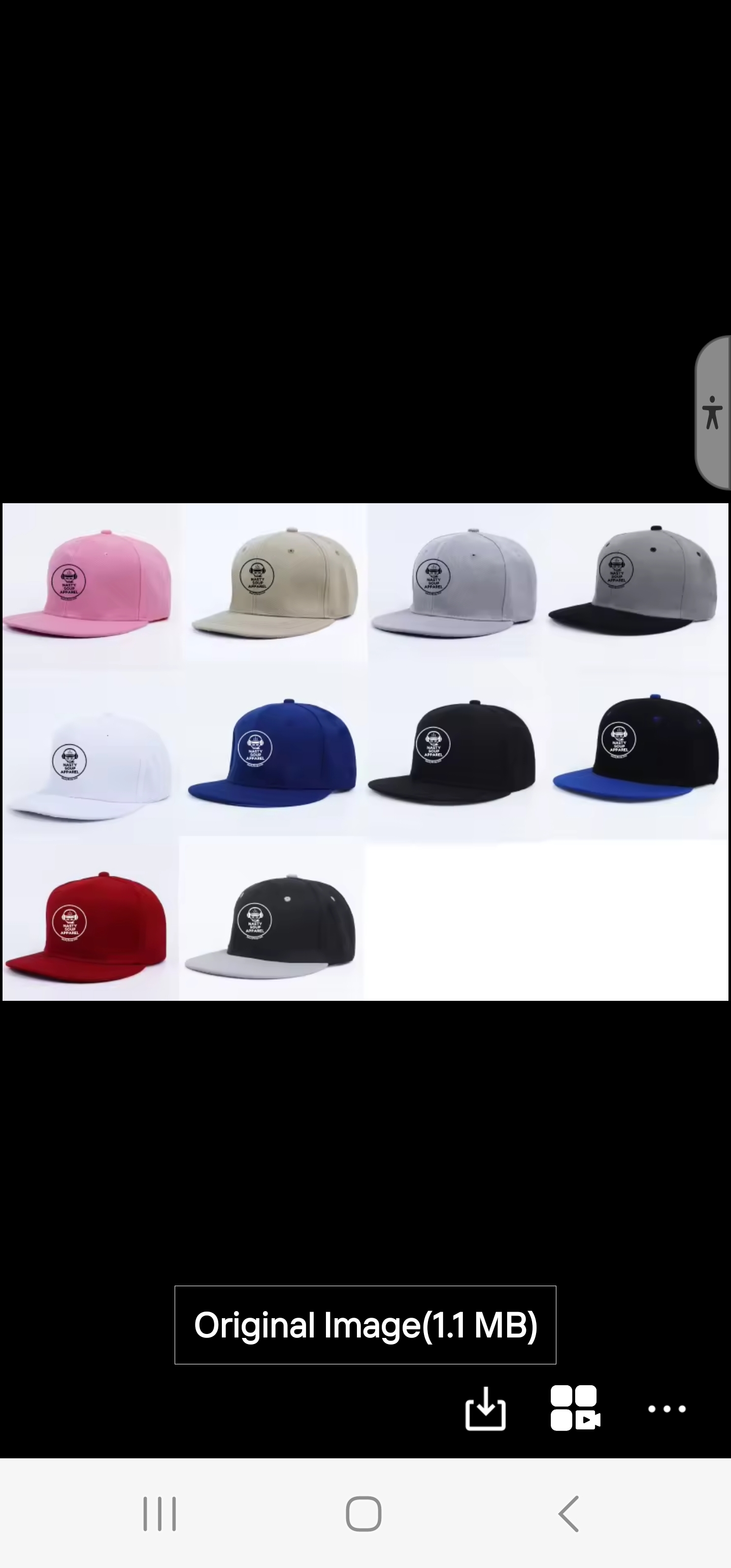The width and height of the screenshot is (731, 1568).
Task: Open the accessibility floating shortcut
Action: [x=713, y=413]
